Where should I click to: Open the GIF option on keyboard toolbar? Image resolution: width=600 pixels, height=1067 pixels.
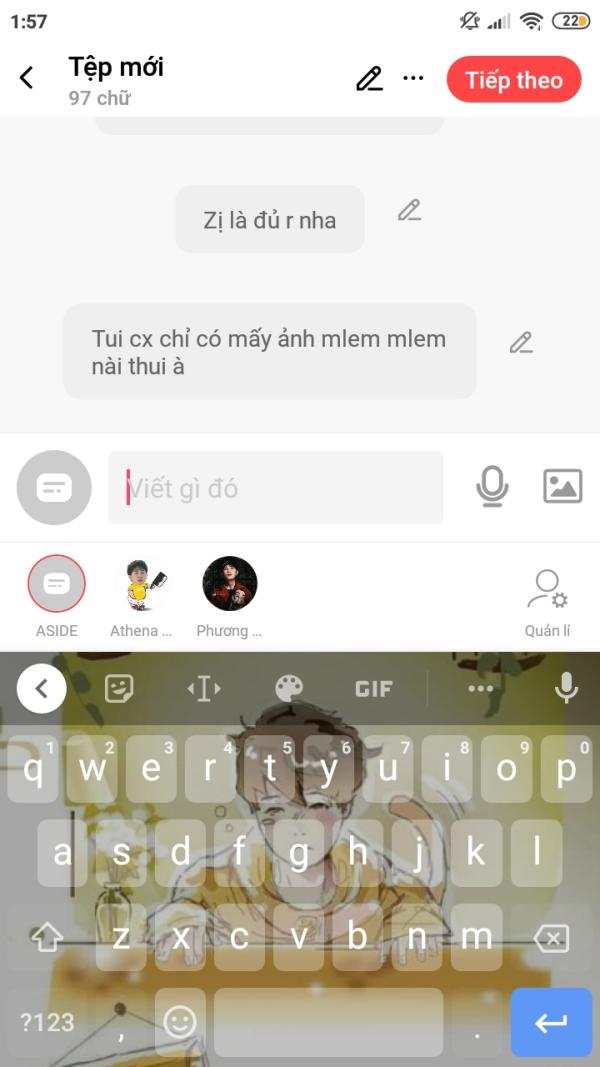pyautogui.click(x=373, y=689)
